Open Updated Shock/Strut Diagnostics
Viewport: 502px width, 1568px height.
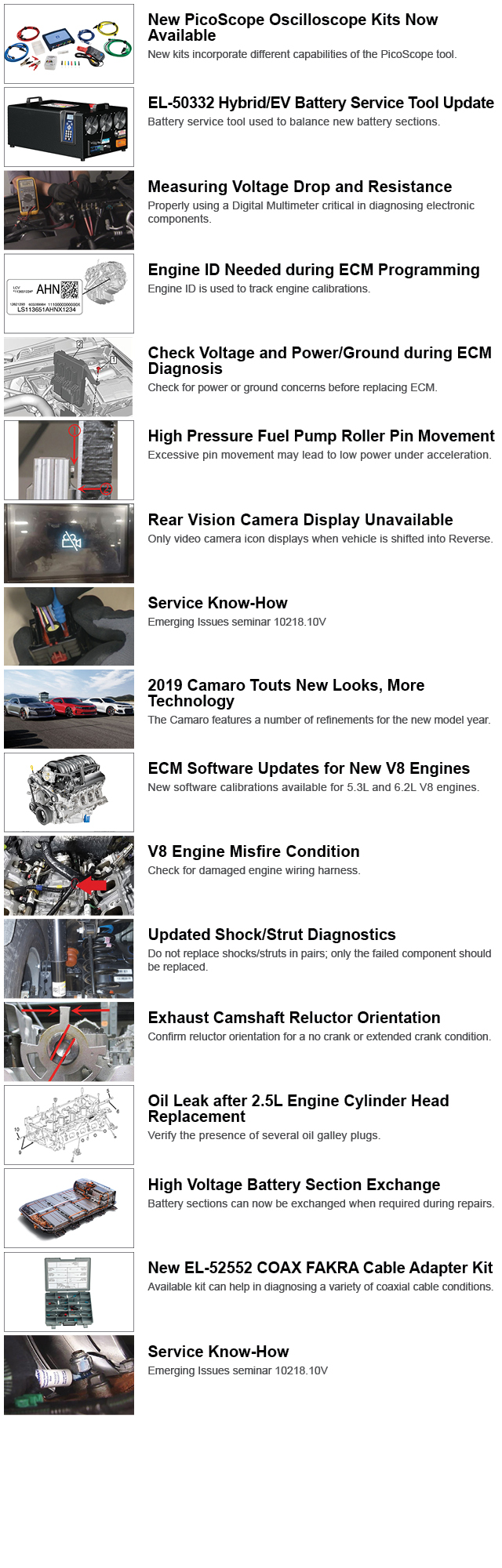(x=271, y=935)
